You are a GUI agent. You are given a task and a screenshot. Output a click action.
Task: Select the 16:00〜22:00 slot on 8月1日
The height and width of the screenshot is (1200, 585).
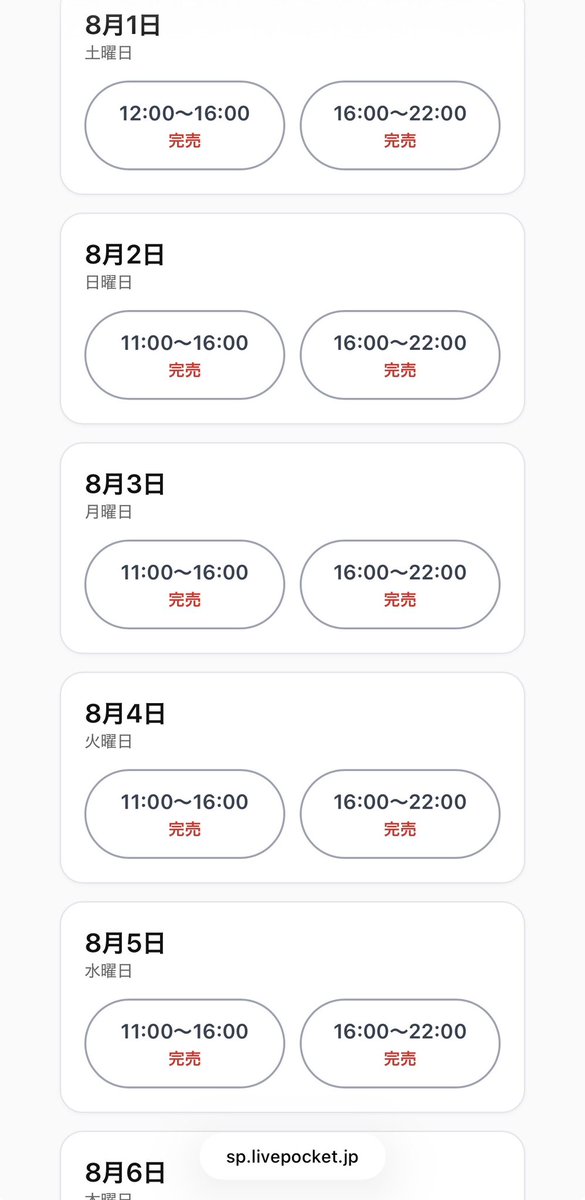(400, 125)
